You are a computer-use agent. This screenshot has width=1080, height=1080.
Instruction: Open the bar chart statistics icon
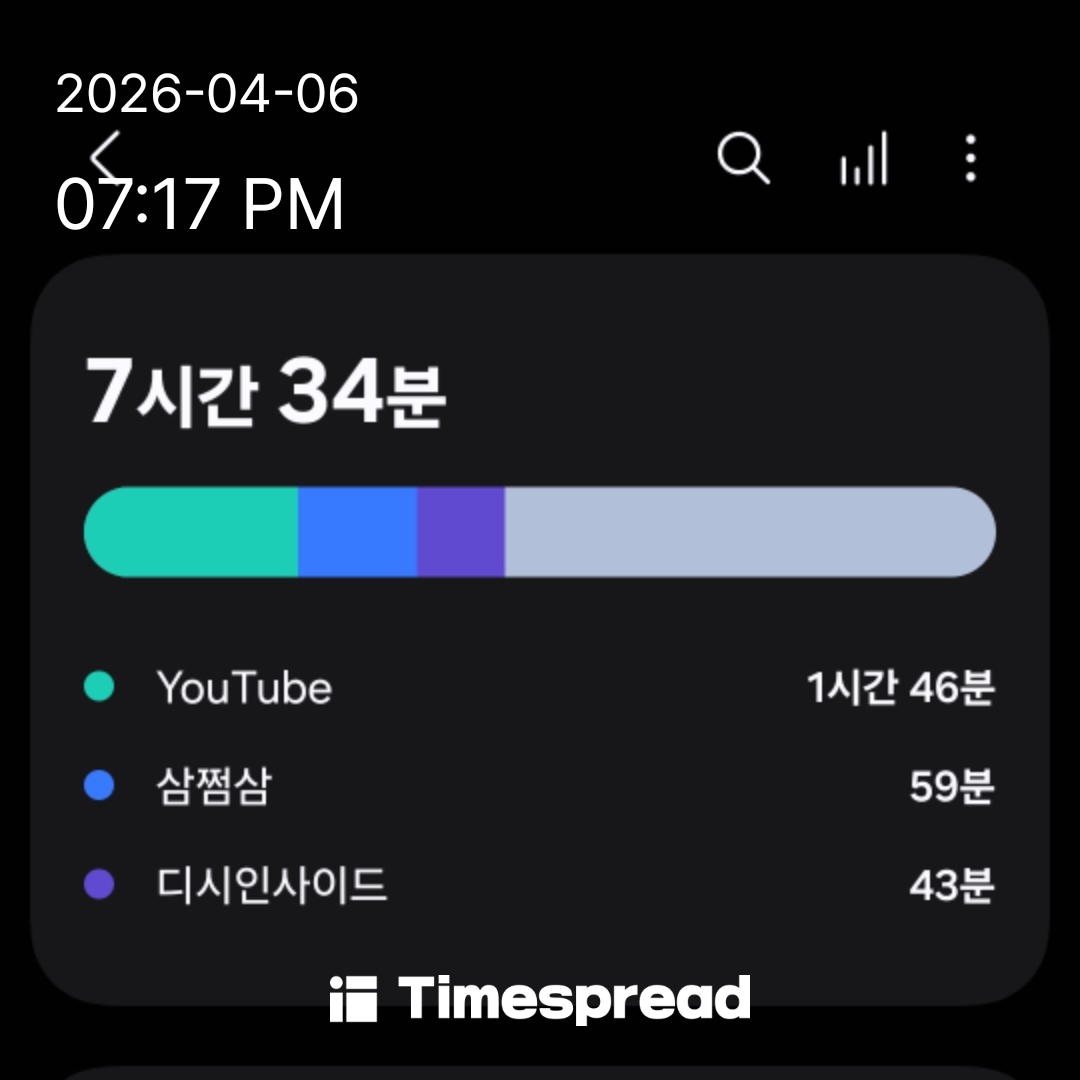(863, 160)
